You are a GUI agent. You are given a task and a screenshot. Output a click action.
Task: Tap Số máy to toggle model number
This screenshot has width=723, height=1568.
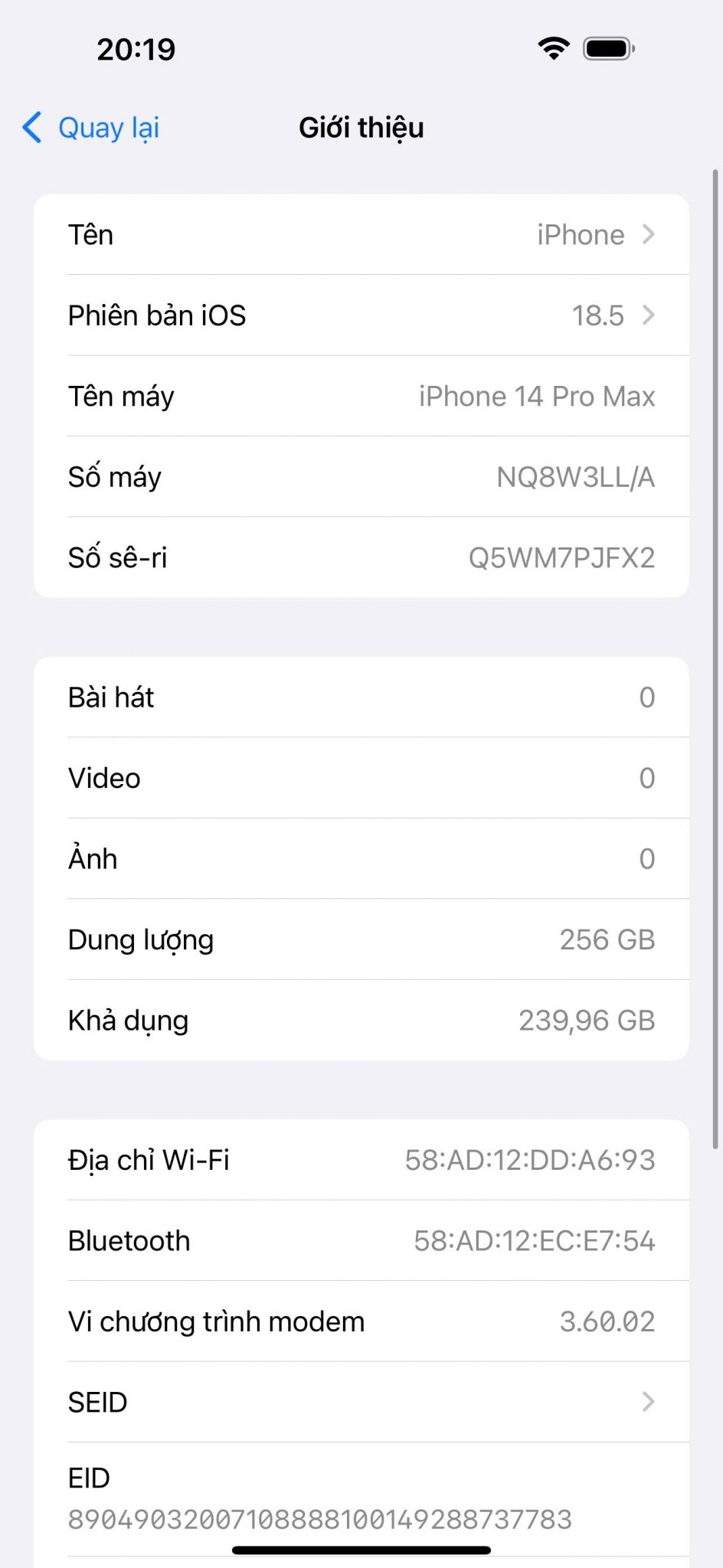coord(361,477)
